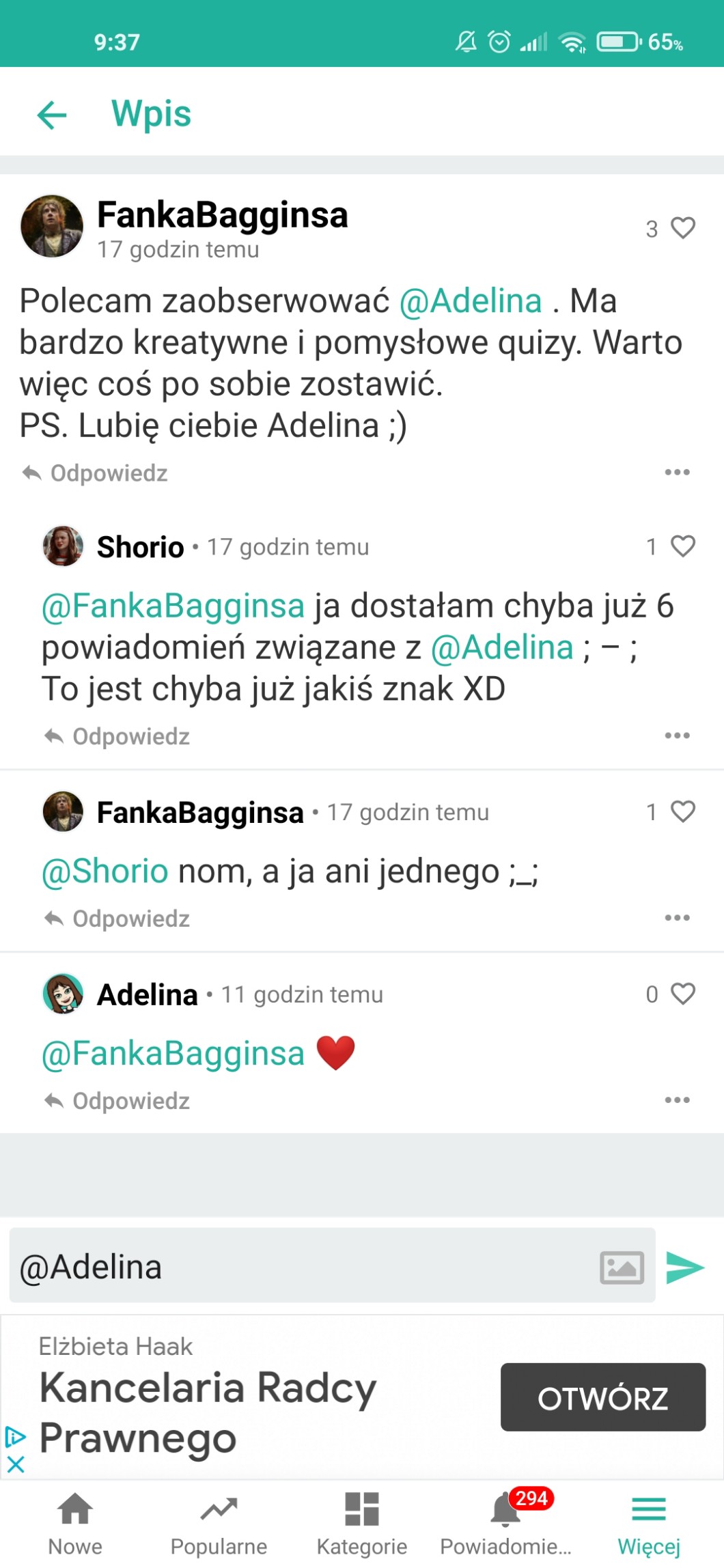Reply to FankaBagginsa's main post

(95, 473)
